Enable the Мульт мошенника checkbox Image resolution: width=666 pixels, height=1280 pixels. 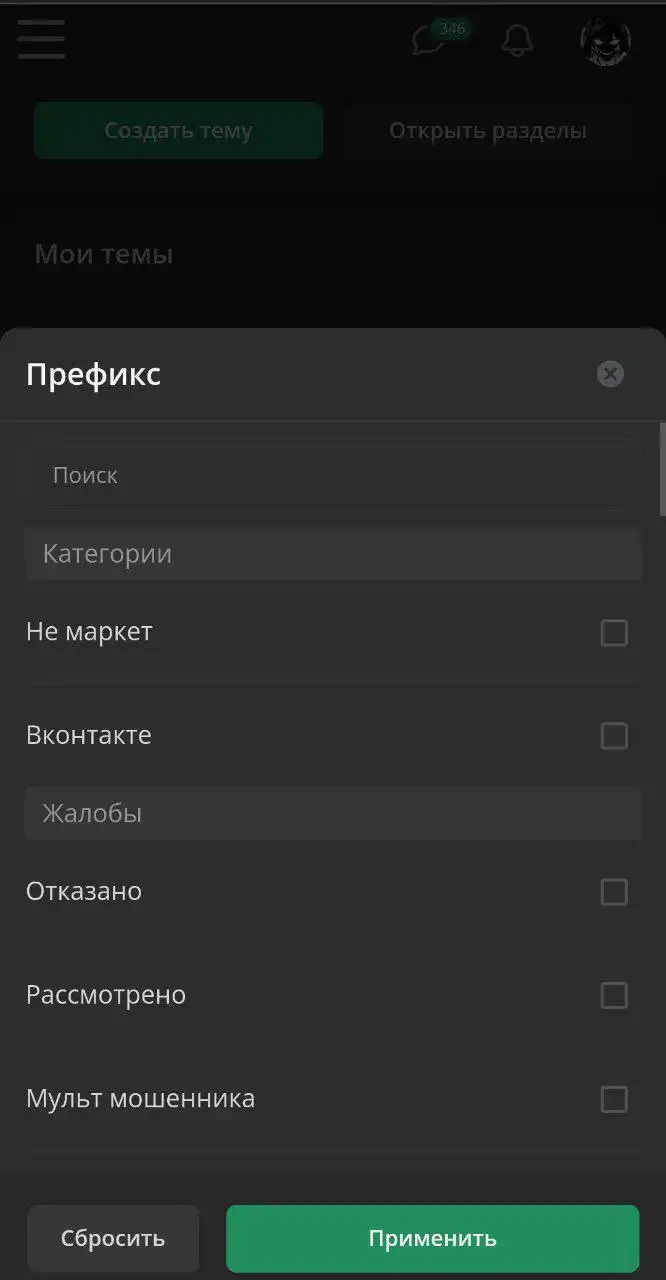click(x=614, y=1100)
